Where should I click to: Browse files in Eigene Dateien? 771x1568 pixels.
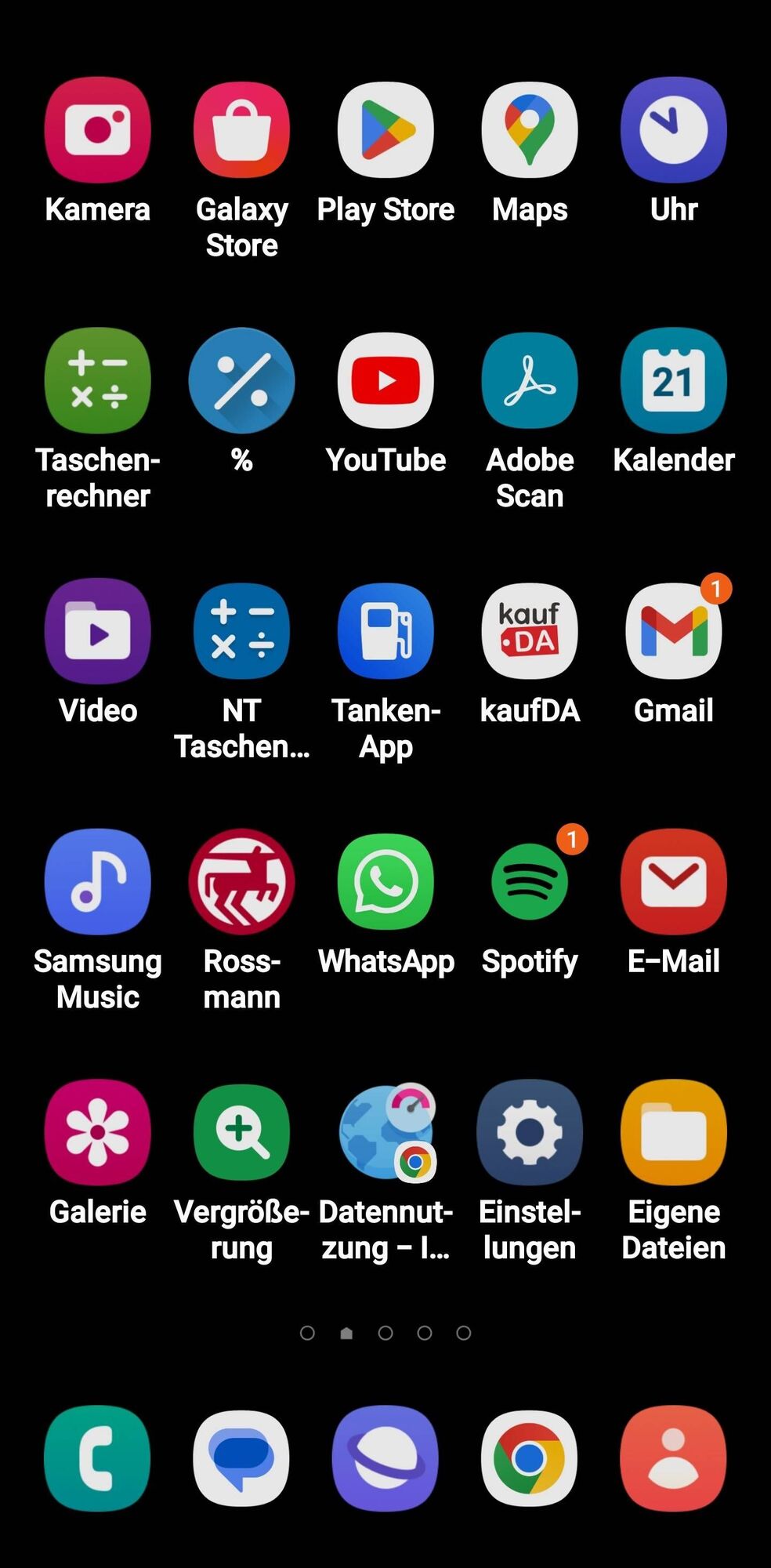(674, 1132)
